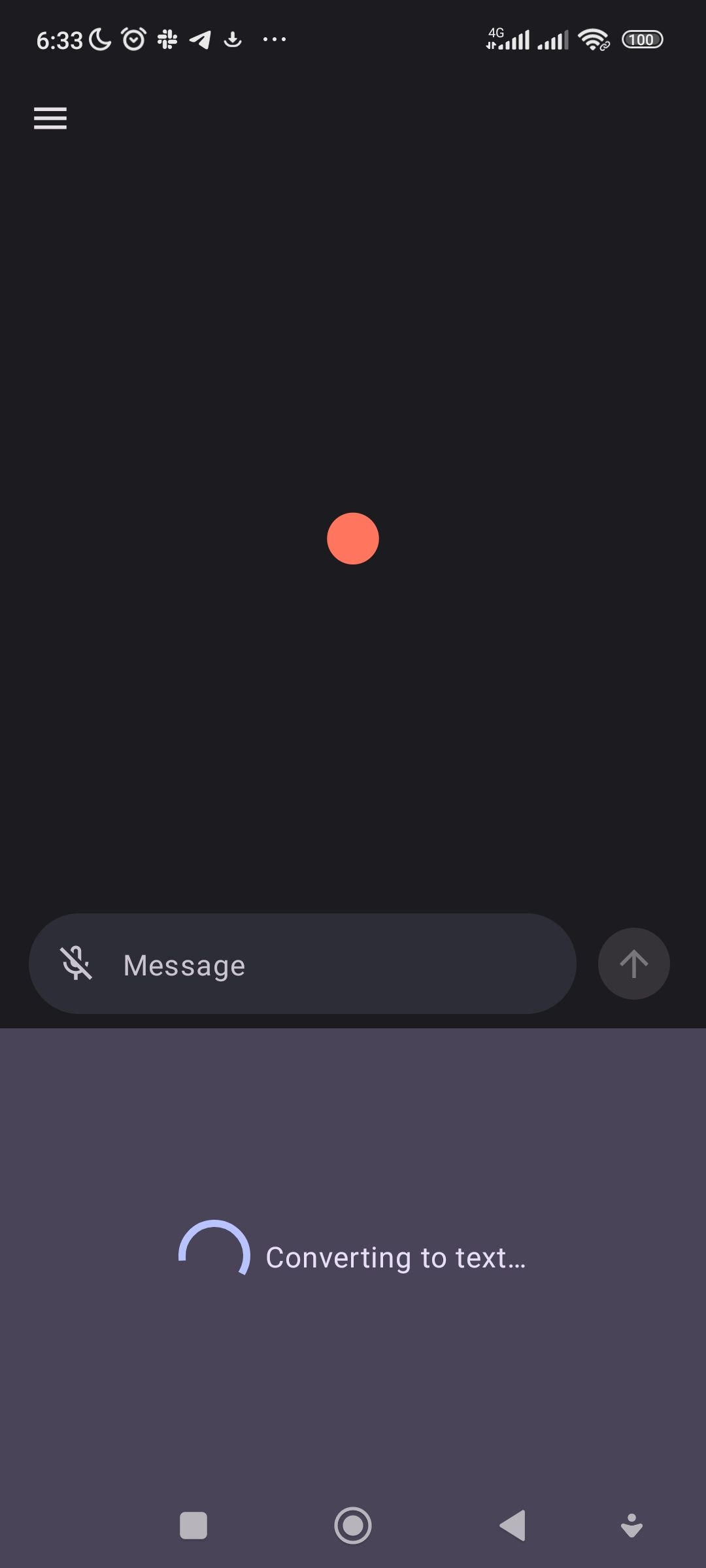Hide the keyboard panel with the down icon
The height and width of the screenshot is (1568, 706).
(631, 1526)
